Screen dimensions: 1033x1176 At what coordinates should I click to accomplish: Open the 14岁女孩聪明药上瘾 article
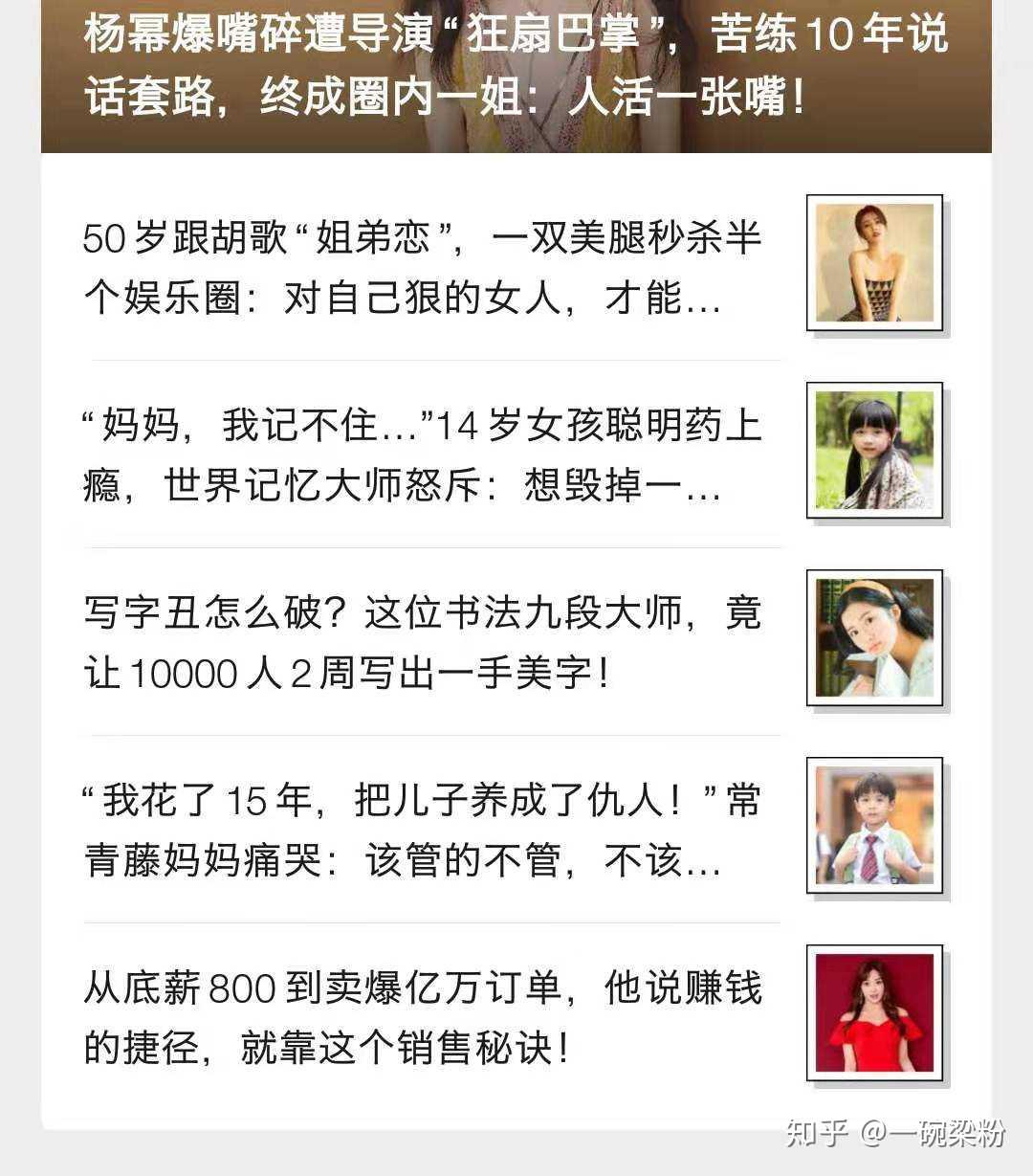[421, 455]
